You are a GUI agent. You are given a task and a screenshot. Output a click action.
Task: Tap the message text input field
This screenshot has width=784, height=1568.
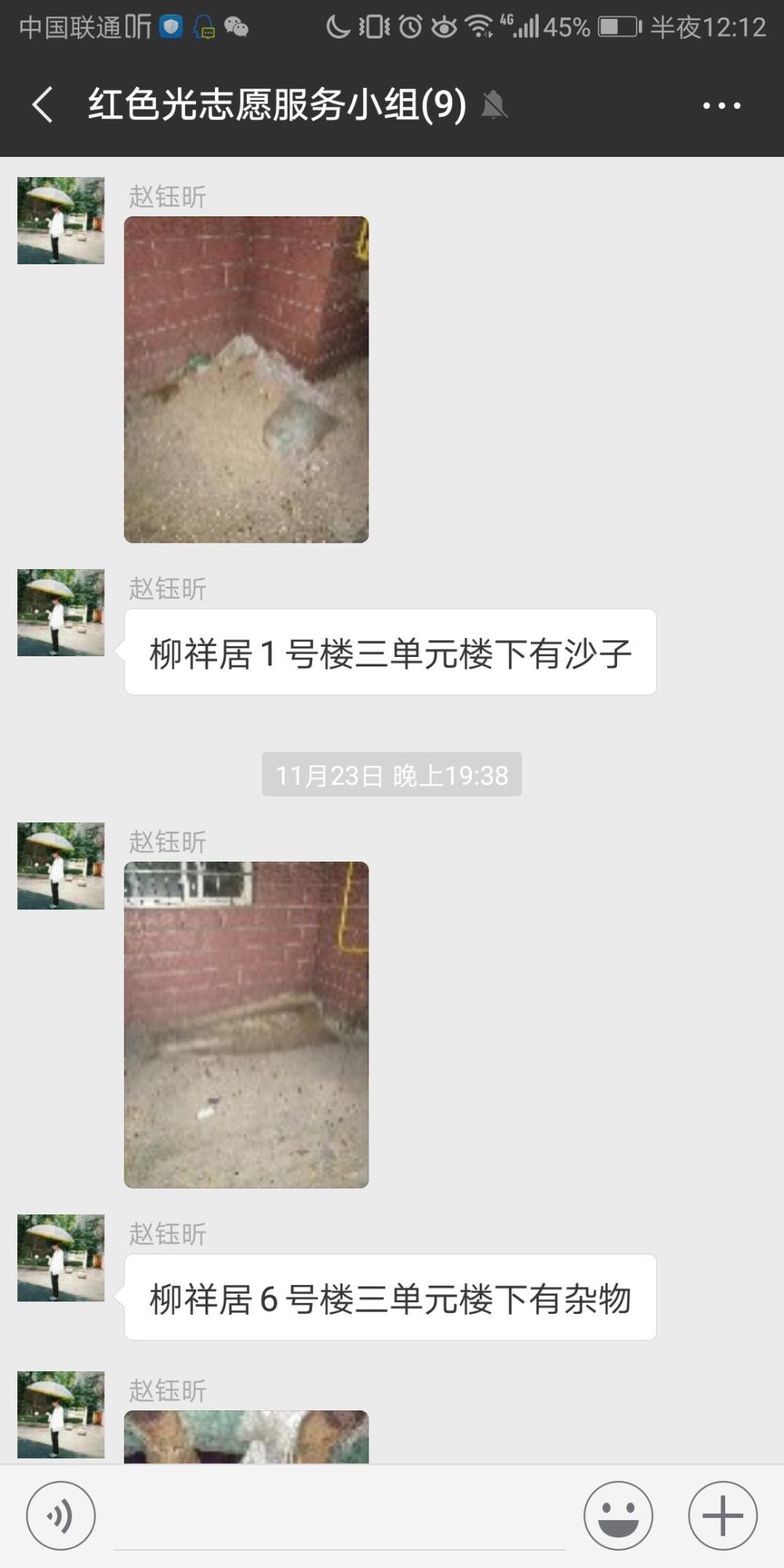click(339, 1517)
